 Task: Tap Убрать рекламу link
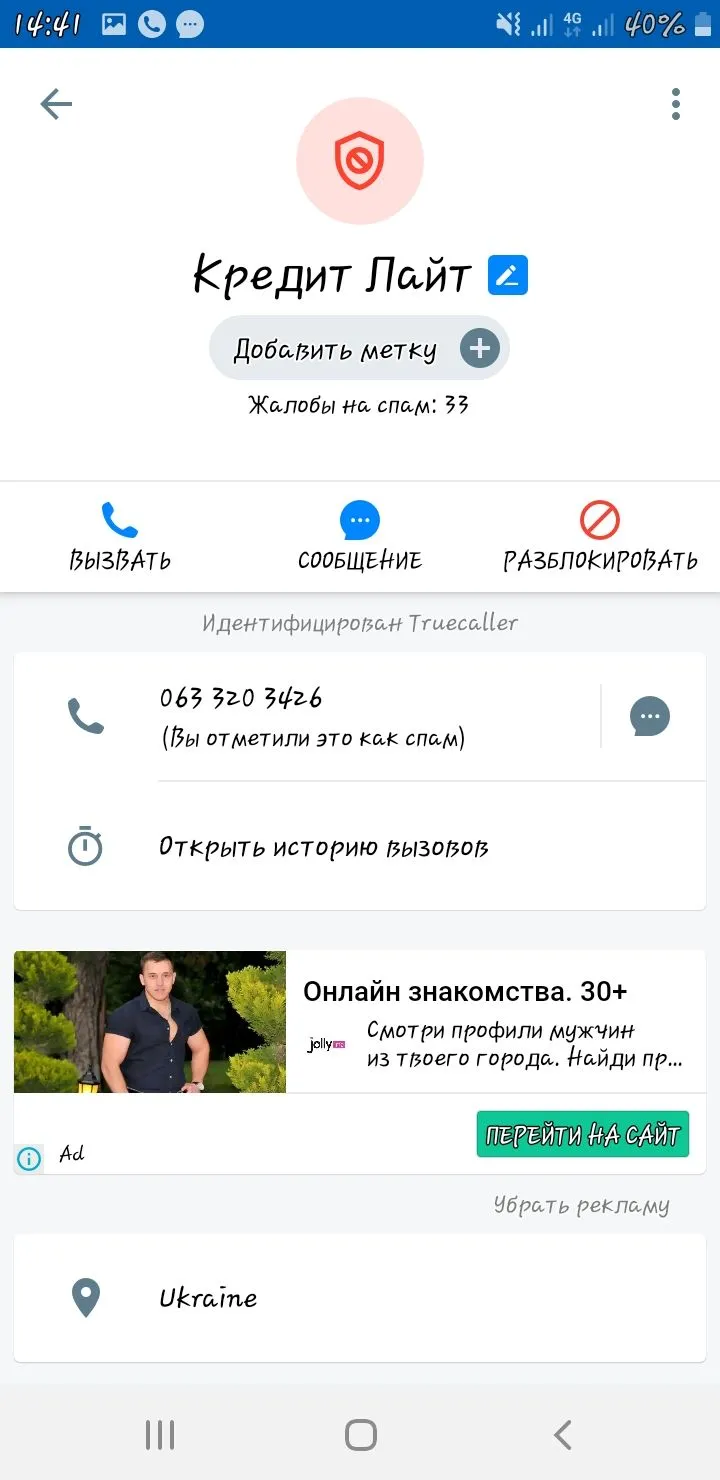tap(581, 1205)
